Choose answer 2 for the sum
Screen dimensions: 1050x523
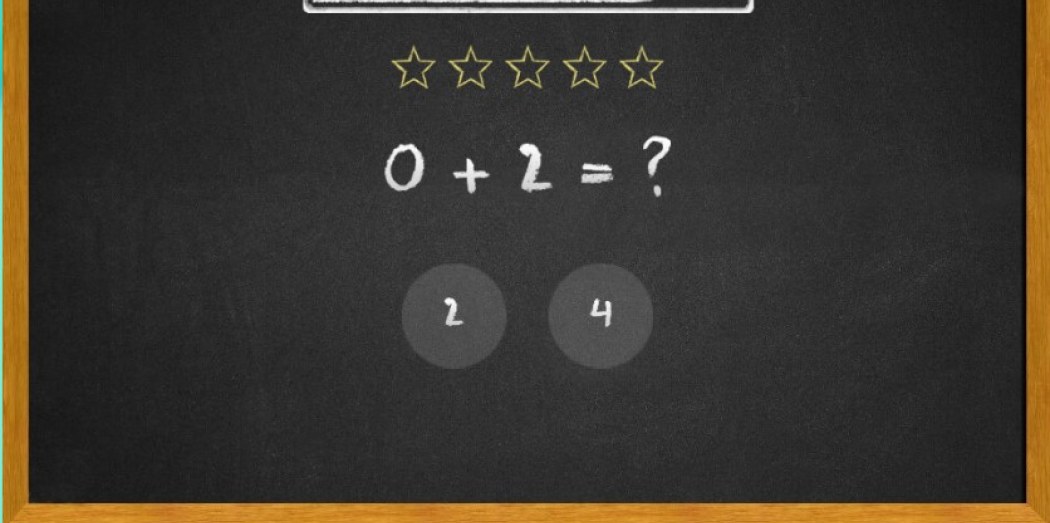click(453, 316)
